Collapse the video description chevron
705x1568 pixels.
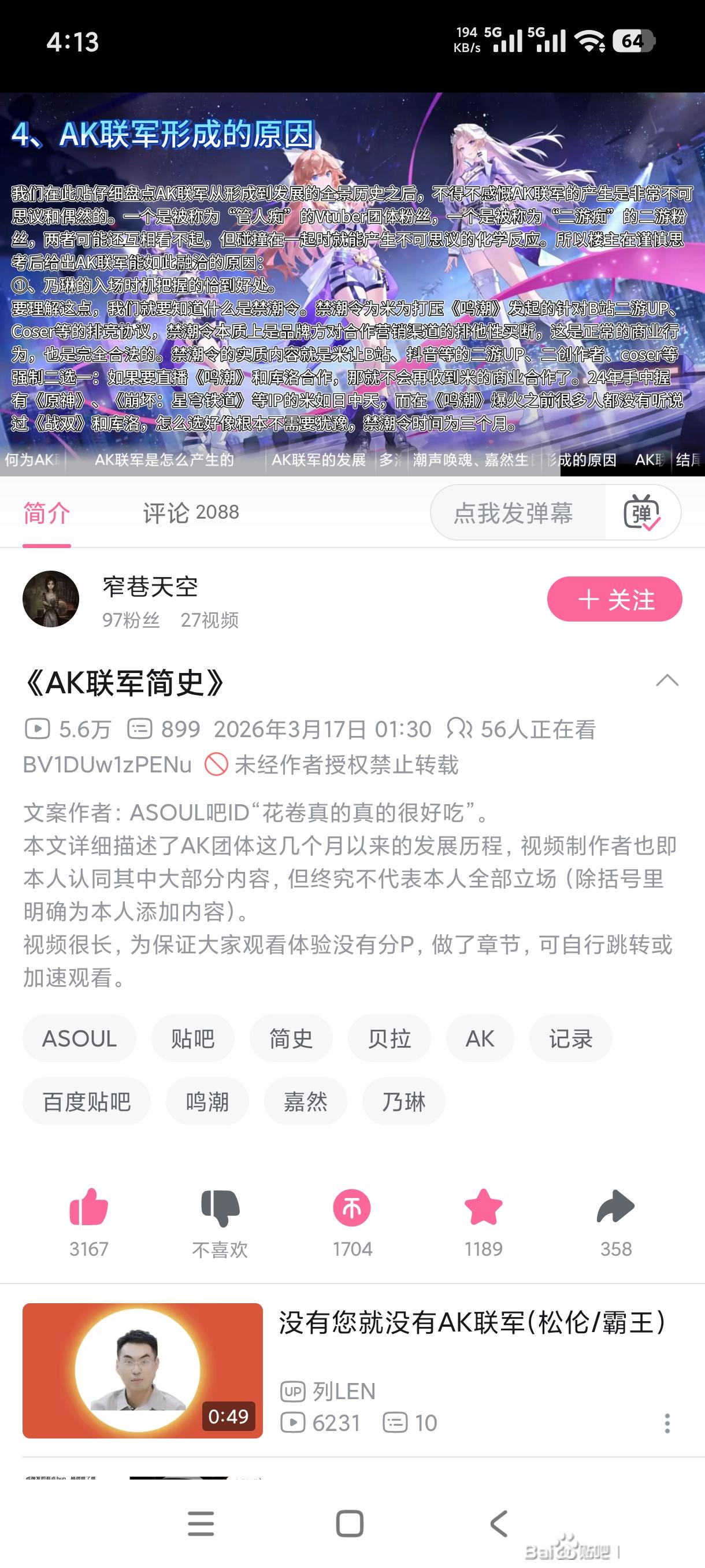point(667,681)
